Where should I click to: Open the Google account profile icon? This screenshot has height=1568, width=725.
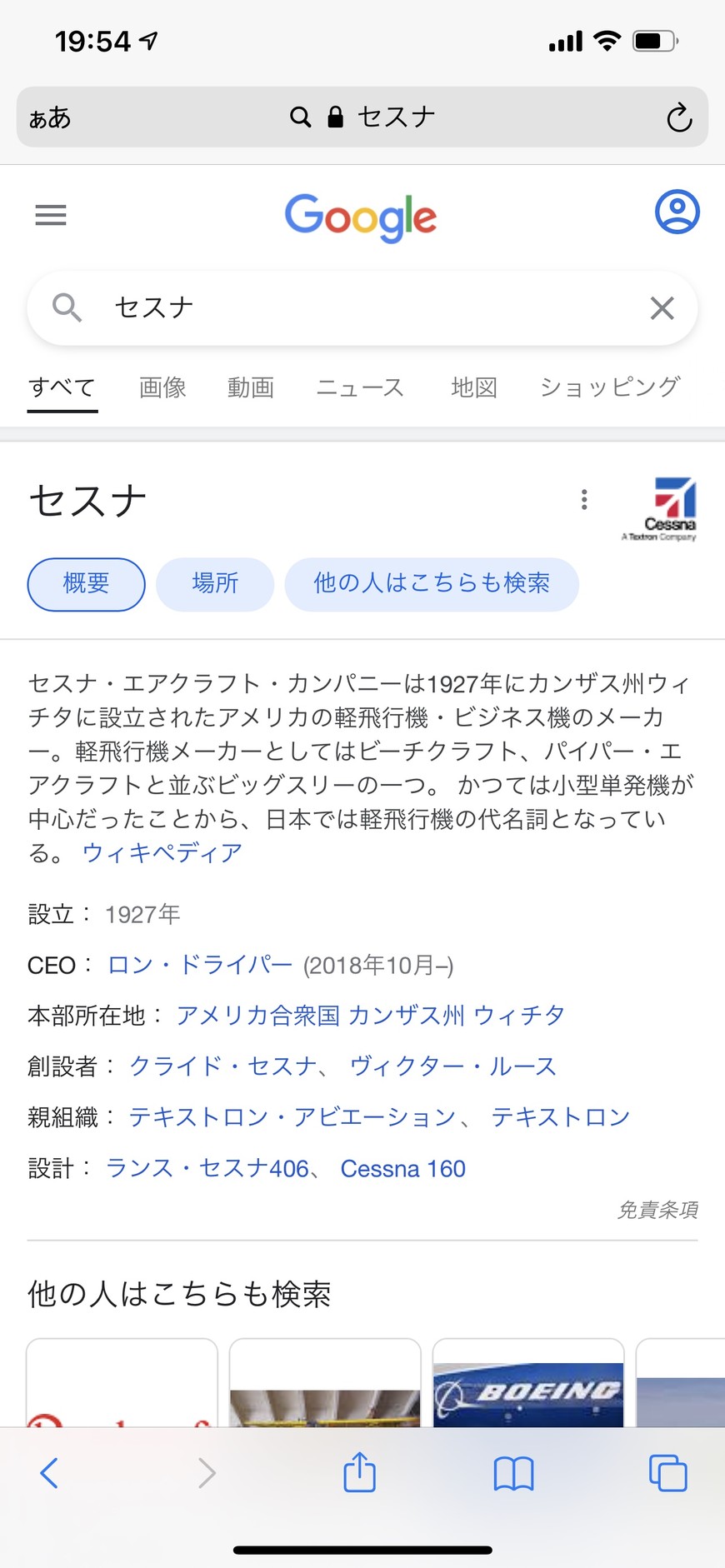(x=677, y=212)
